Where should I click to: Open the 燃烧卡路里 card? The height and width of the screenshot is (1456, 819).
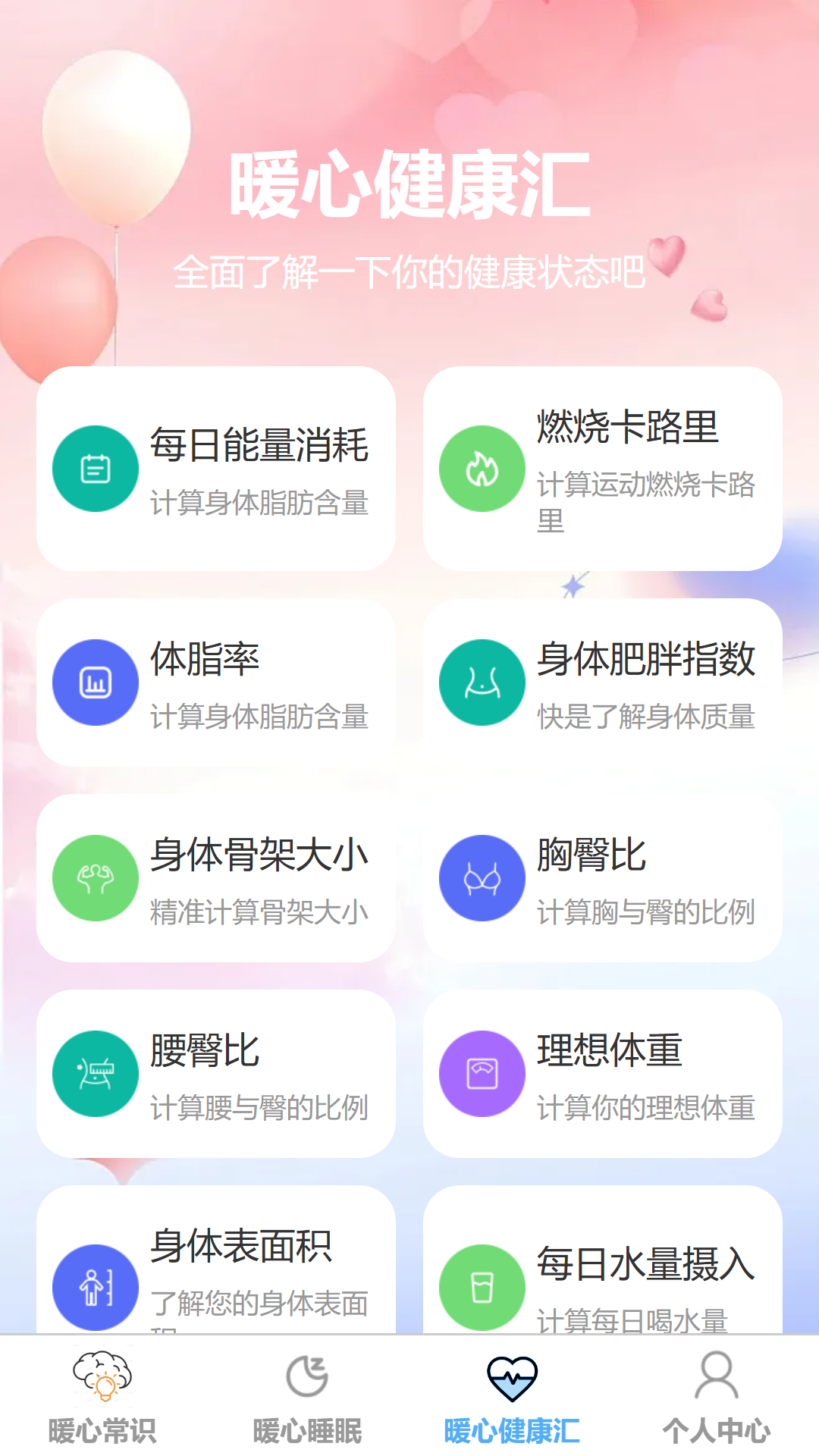click(x=603, y=469)
